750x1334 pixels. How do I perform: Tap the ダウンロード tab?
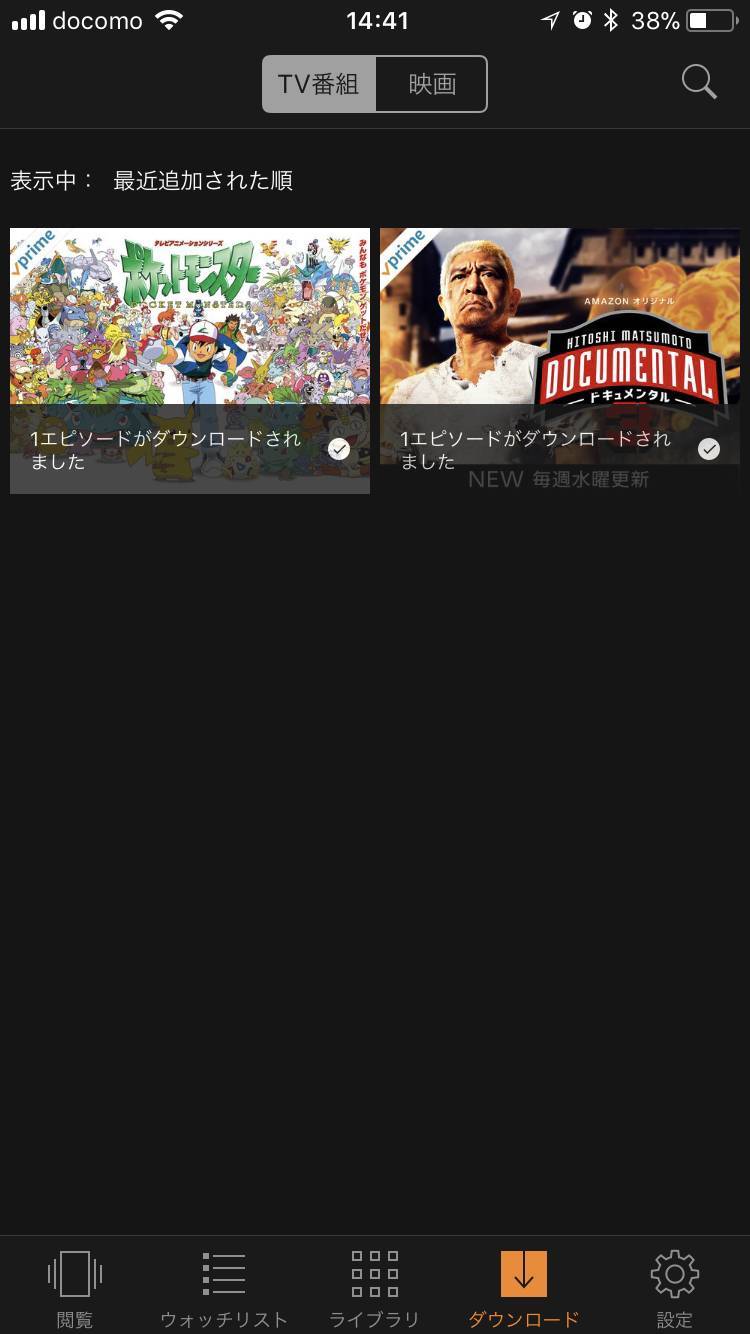[x=524, y=1287]
